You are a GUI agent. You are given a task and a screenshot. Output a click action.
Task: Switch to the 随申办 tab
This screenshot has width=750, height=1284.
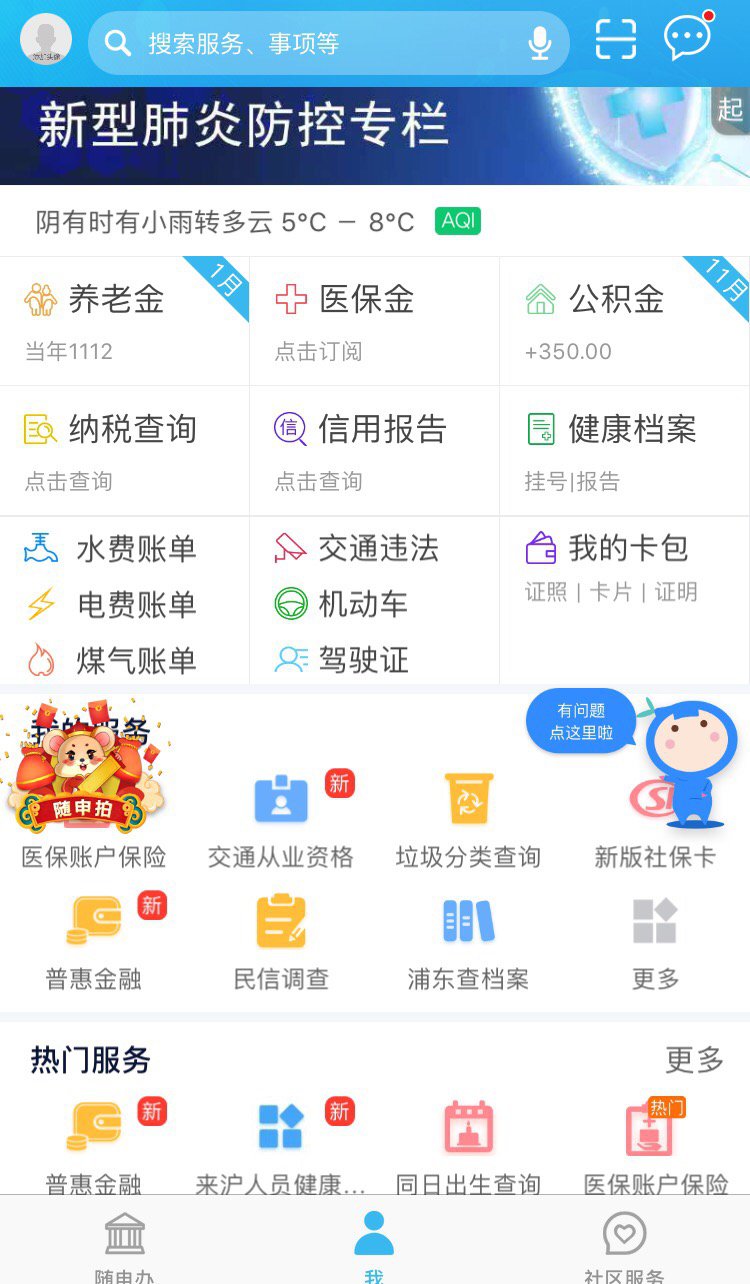pyautogui.click(x=124, y=1247)
